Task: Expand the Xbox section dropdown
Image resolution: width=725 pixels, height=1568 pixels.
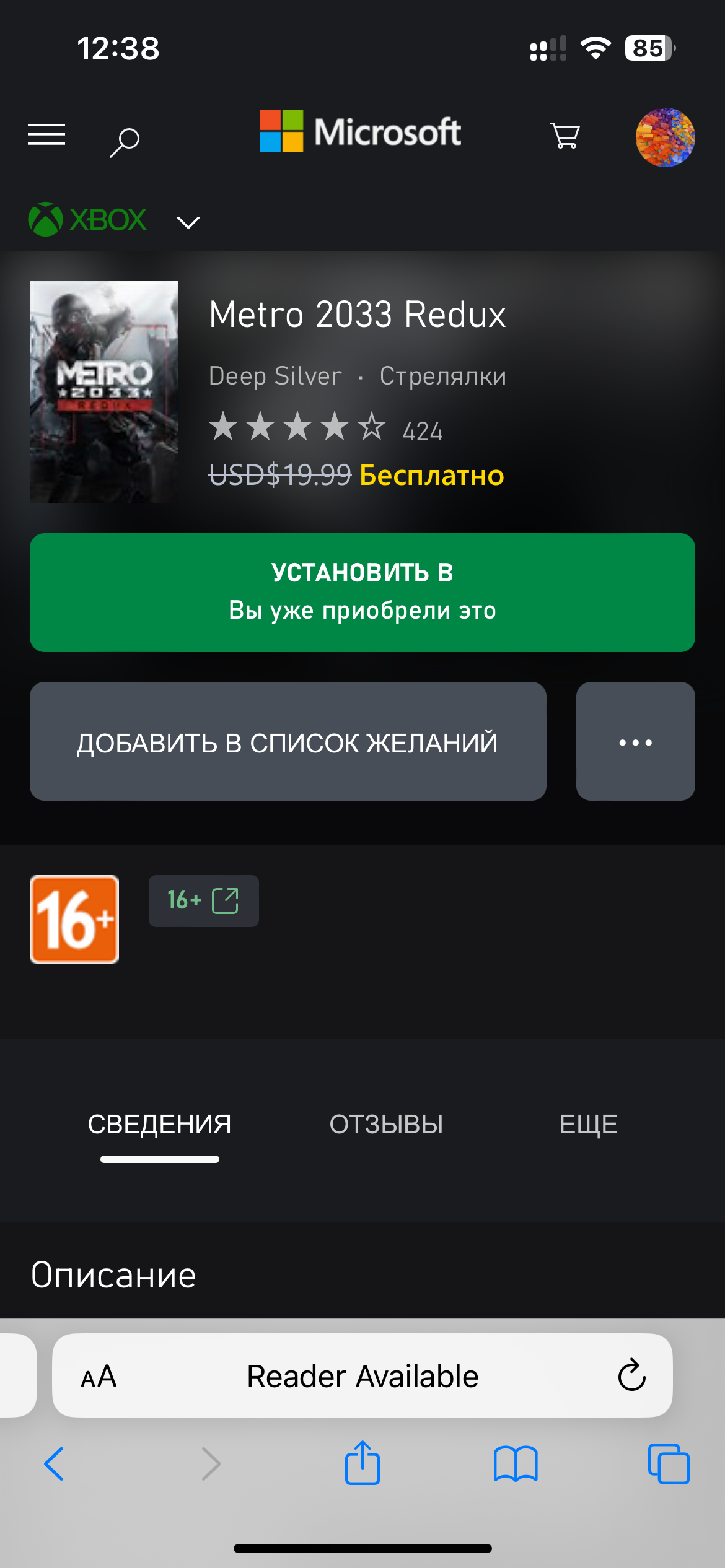Action: tap(188, 222)
